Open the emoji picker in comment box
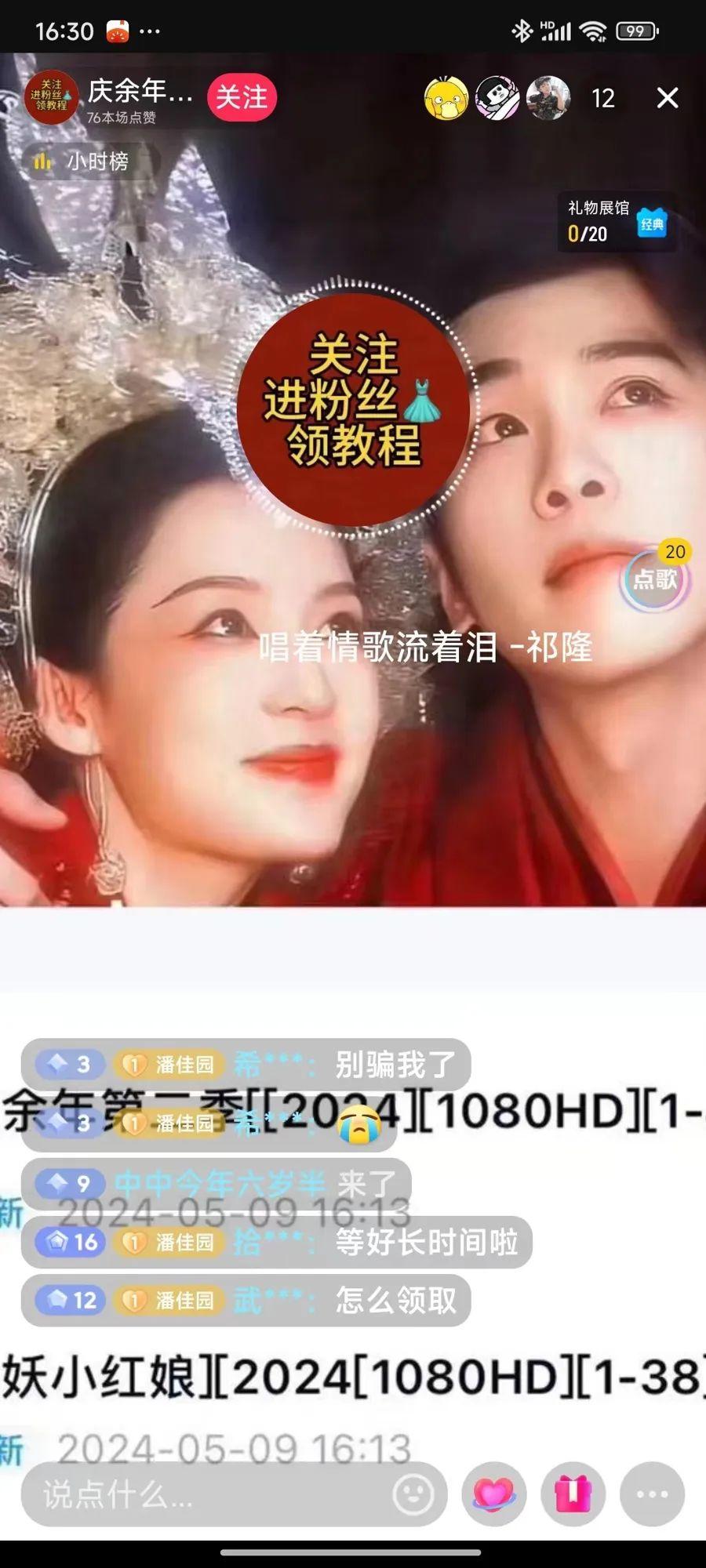706x1568 pixels. point(413,1494)
